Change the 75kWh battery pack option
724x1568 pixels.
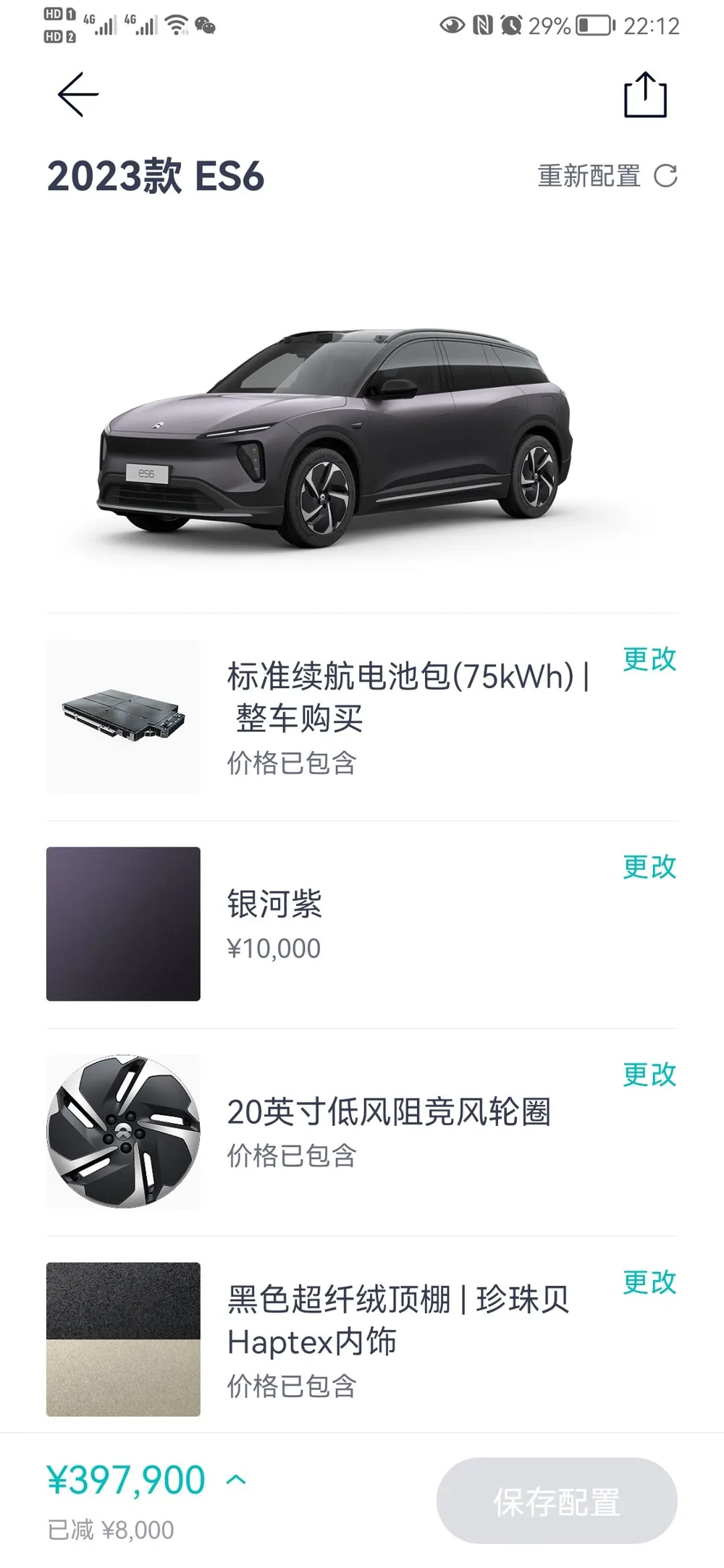click(x=649, y=659)
